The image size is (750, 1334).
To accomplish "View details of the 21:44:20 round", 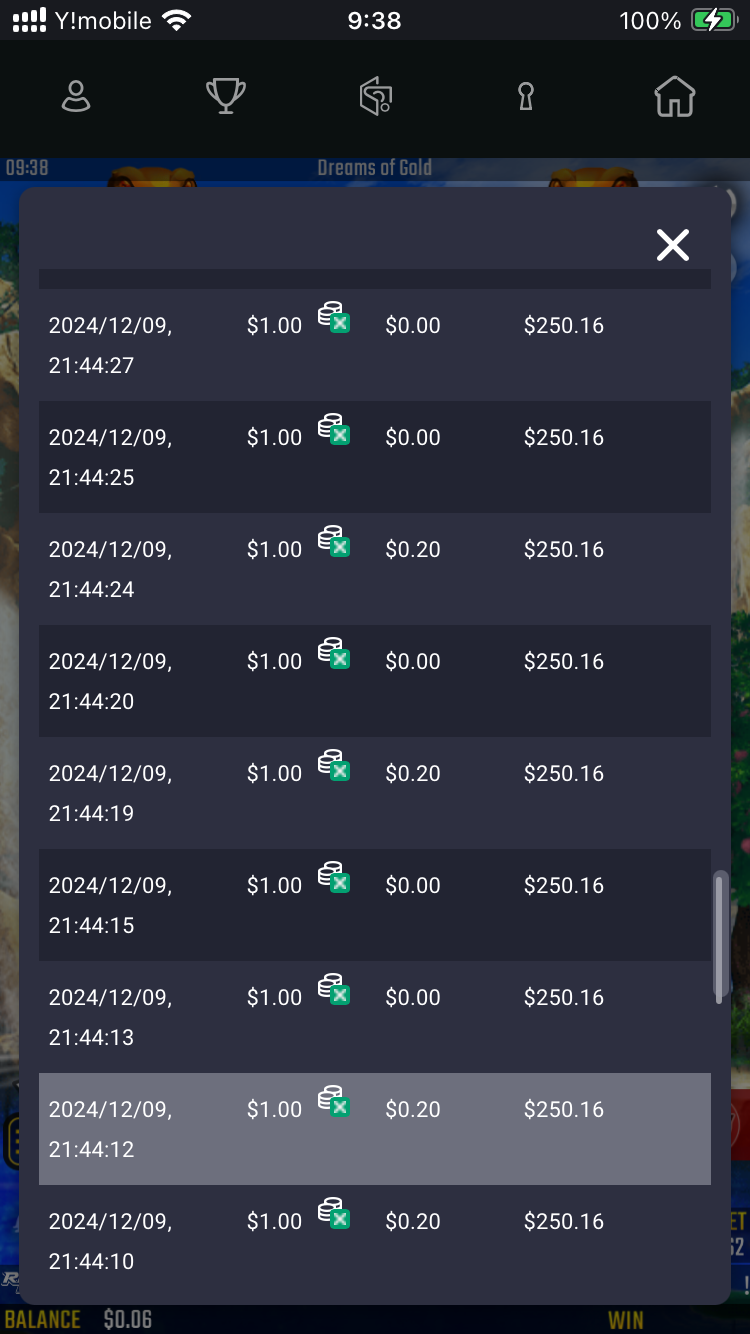I will (x=375, y=681).
